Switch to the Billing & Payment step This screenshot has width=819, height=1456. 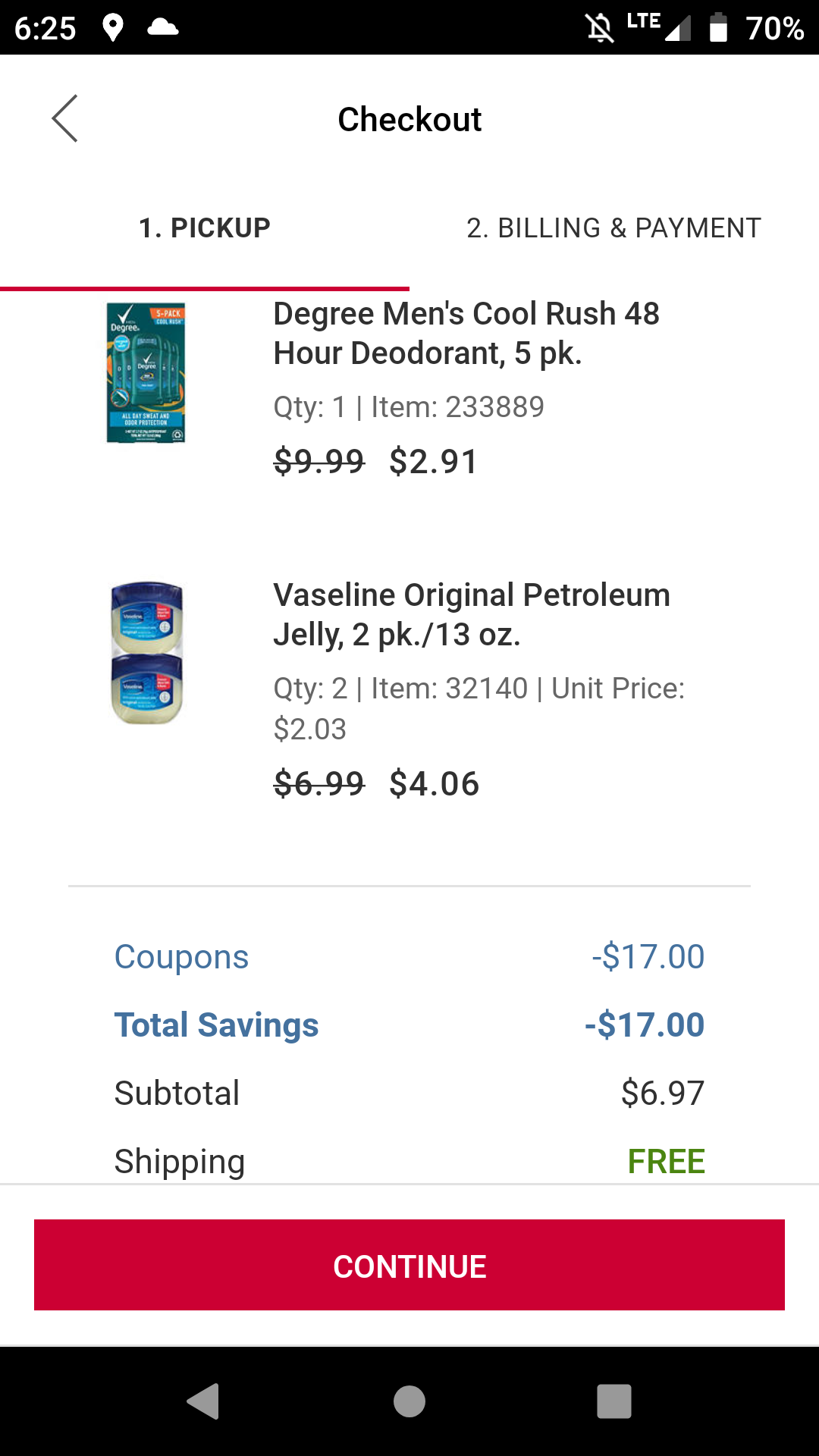pos(614,227)
